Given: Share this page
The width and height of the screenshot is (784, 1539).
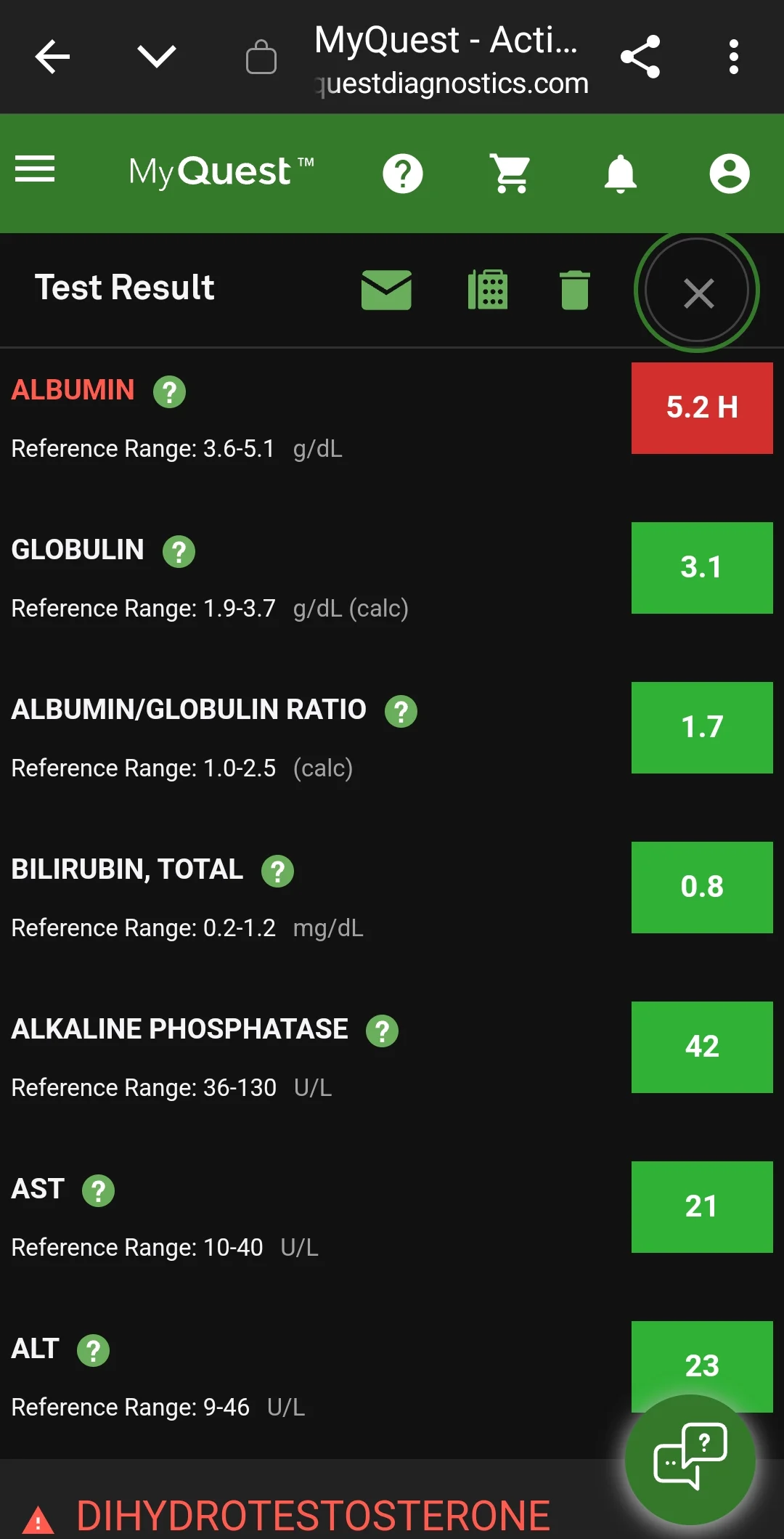Looking at the screenshot, I should pyautogui.click(x=640, y=57).
